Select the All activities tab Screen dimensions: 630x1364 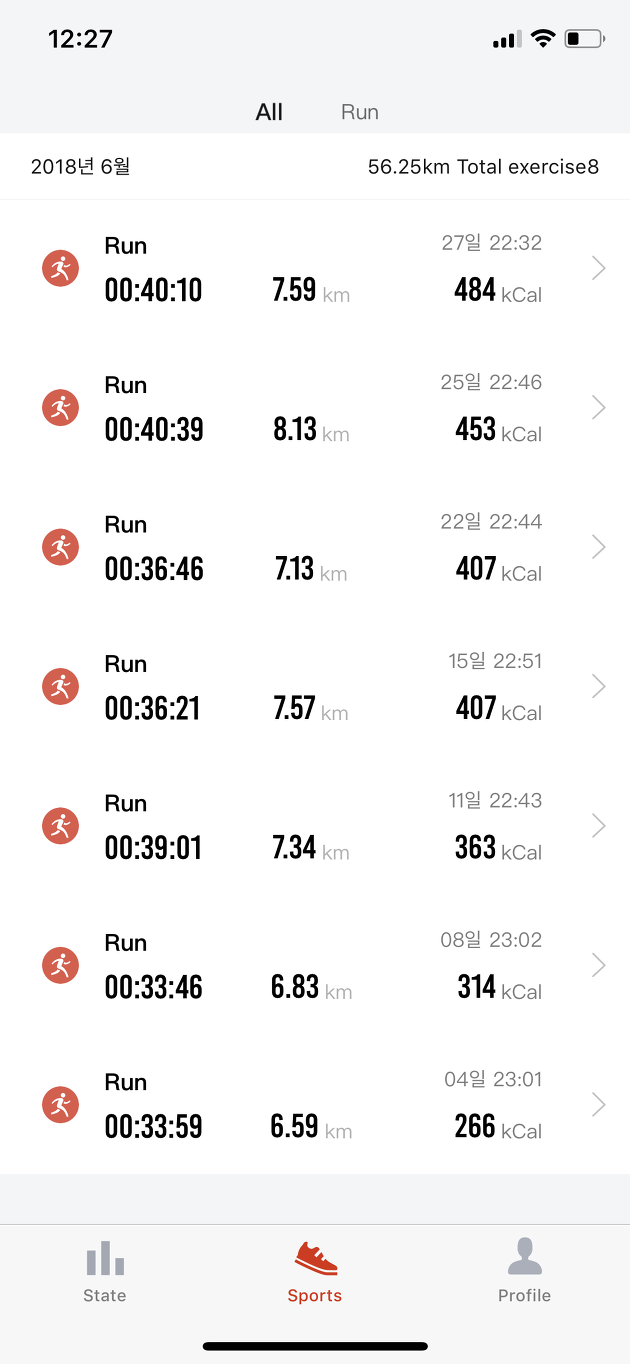[x=269, y=112]
